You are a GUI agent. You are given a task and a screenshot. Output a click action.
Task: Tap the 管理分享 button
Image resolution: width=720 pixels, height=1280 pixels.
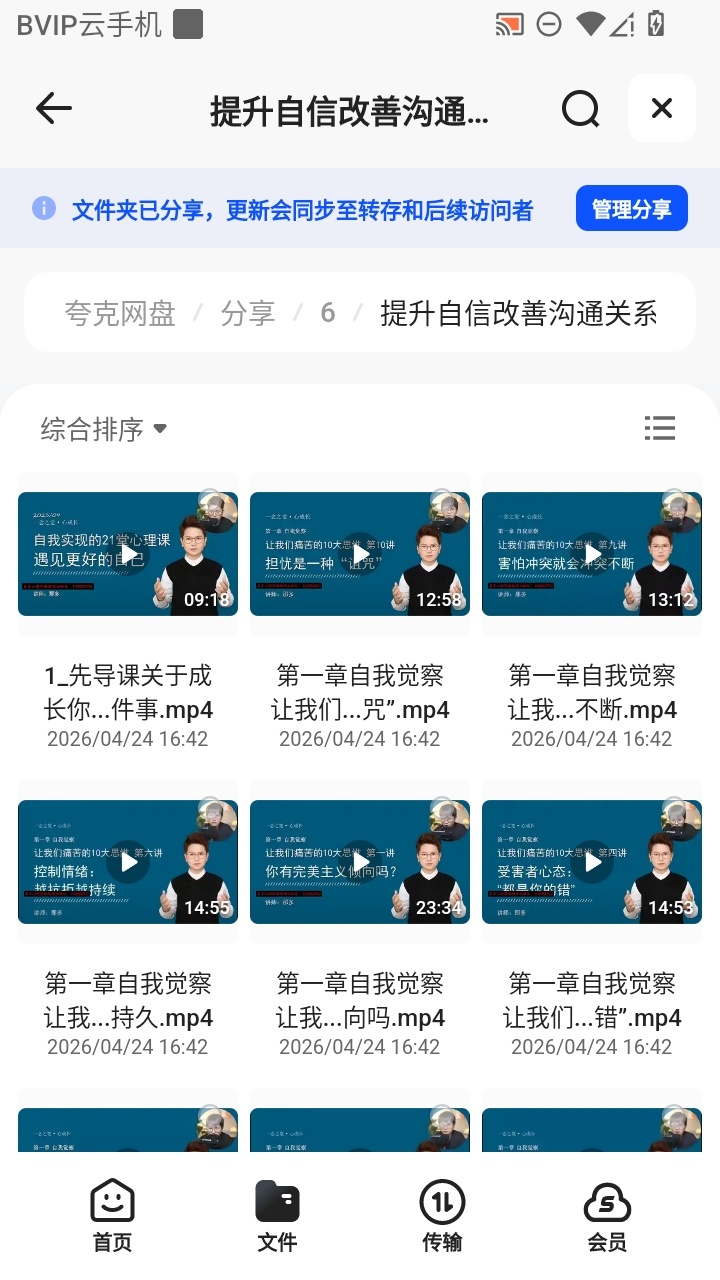tap(632, 209)
